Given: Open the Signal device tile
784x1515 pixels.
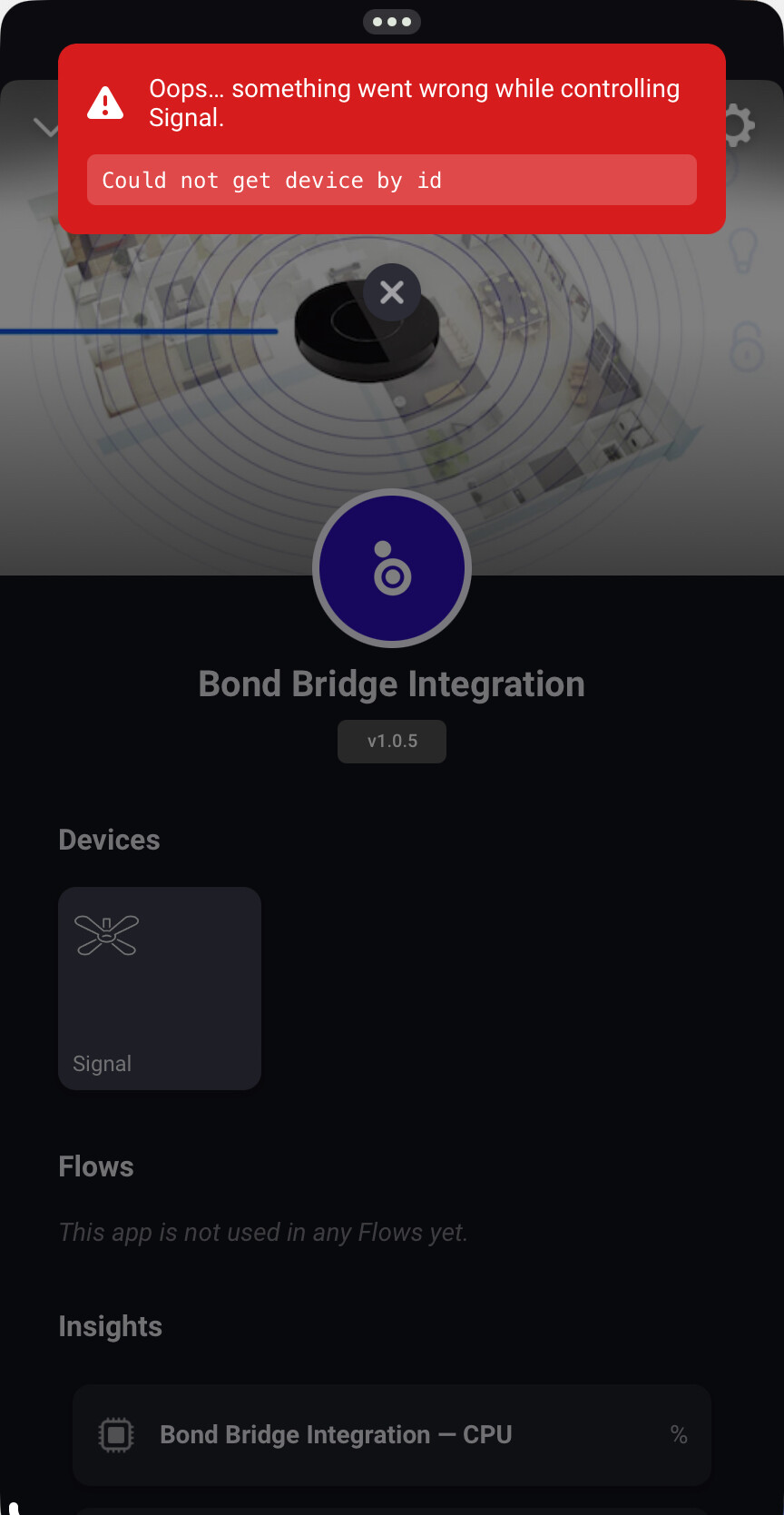Looking at the screenshot, I should 160,988.
